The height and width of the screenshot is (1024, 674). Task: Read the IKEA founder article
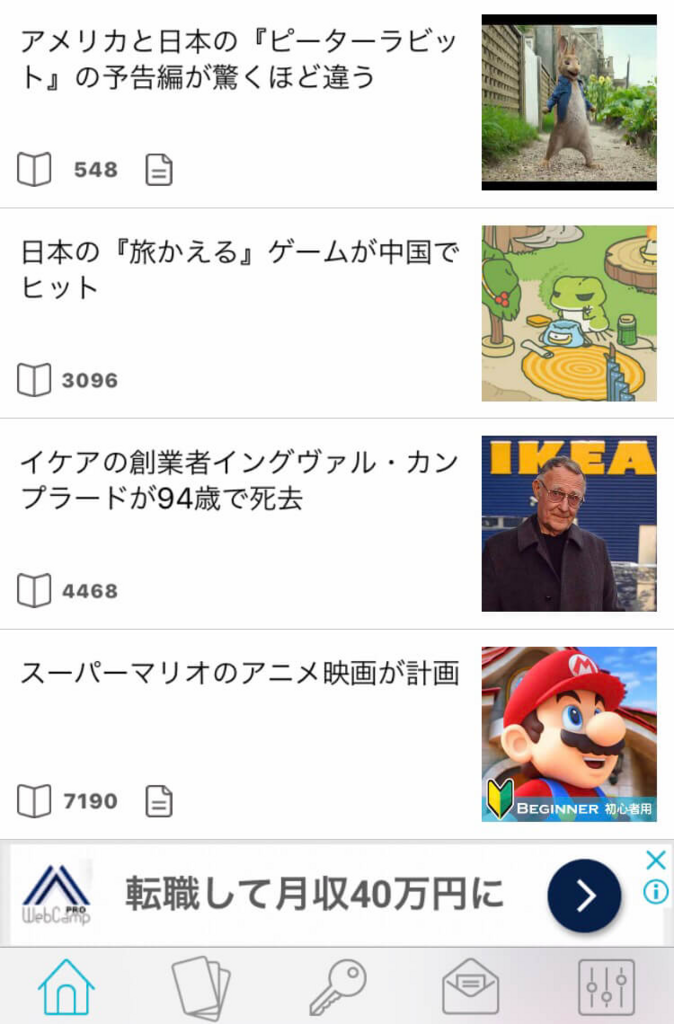click(x=238, y=480)
